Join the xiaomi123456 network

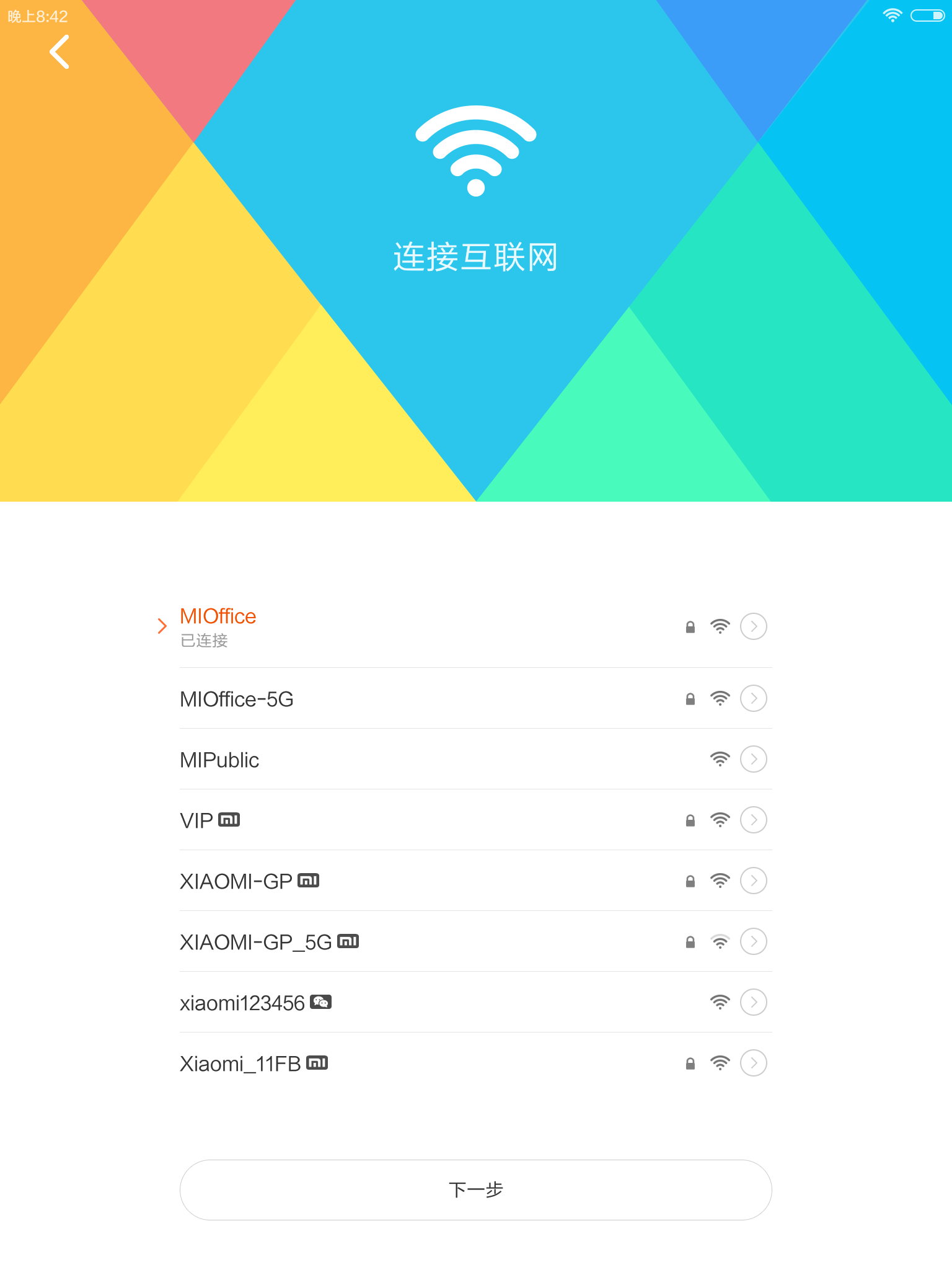[242, 1003]
